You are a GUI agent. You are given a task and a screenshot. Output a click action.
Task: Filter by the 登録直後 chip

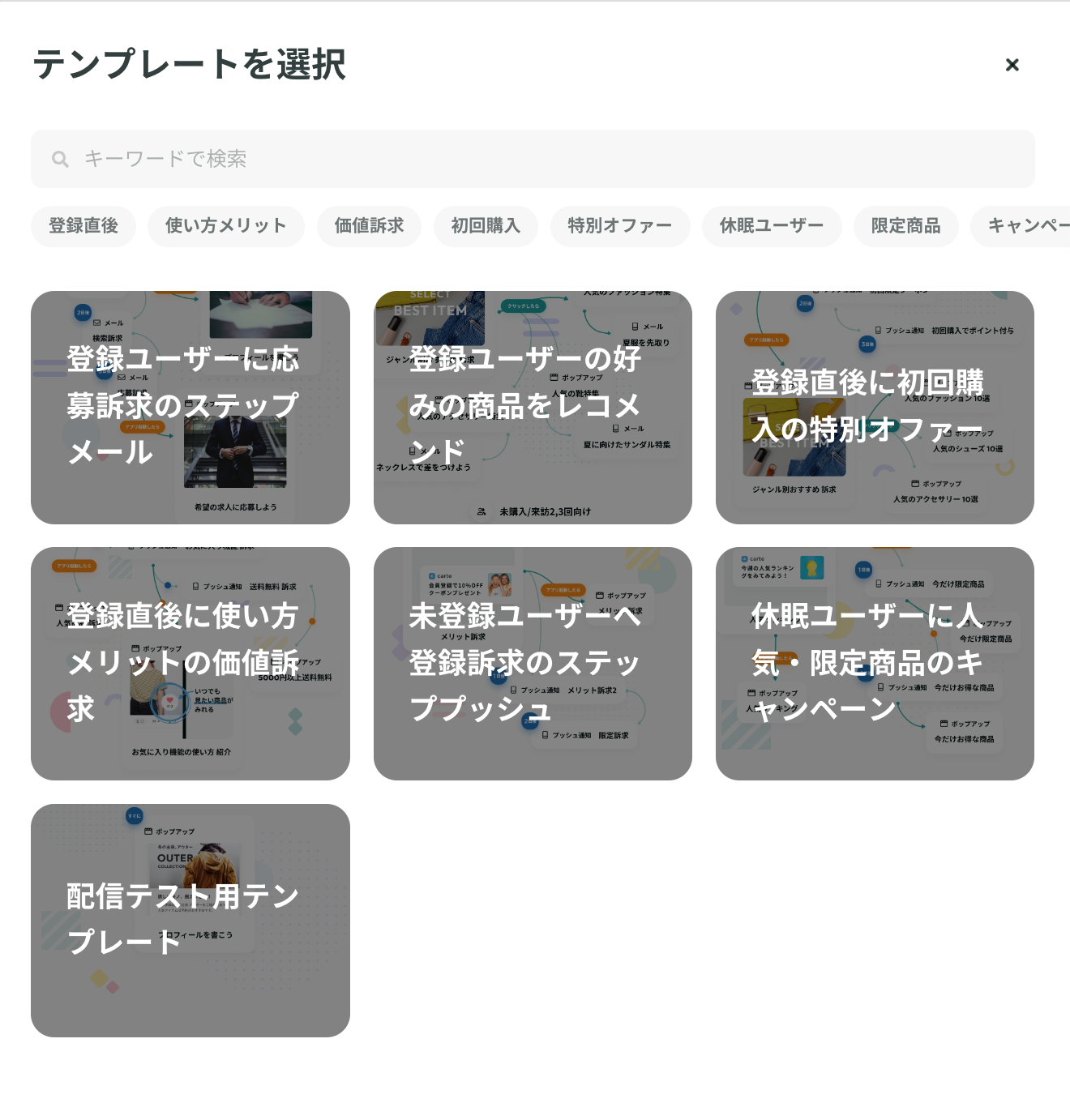click(83, 226)
